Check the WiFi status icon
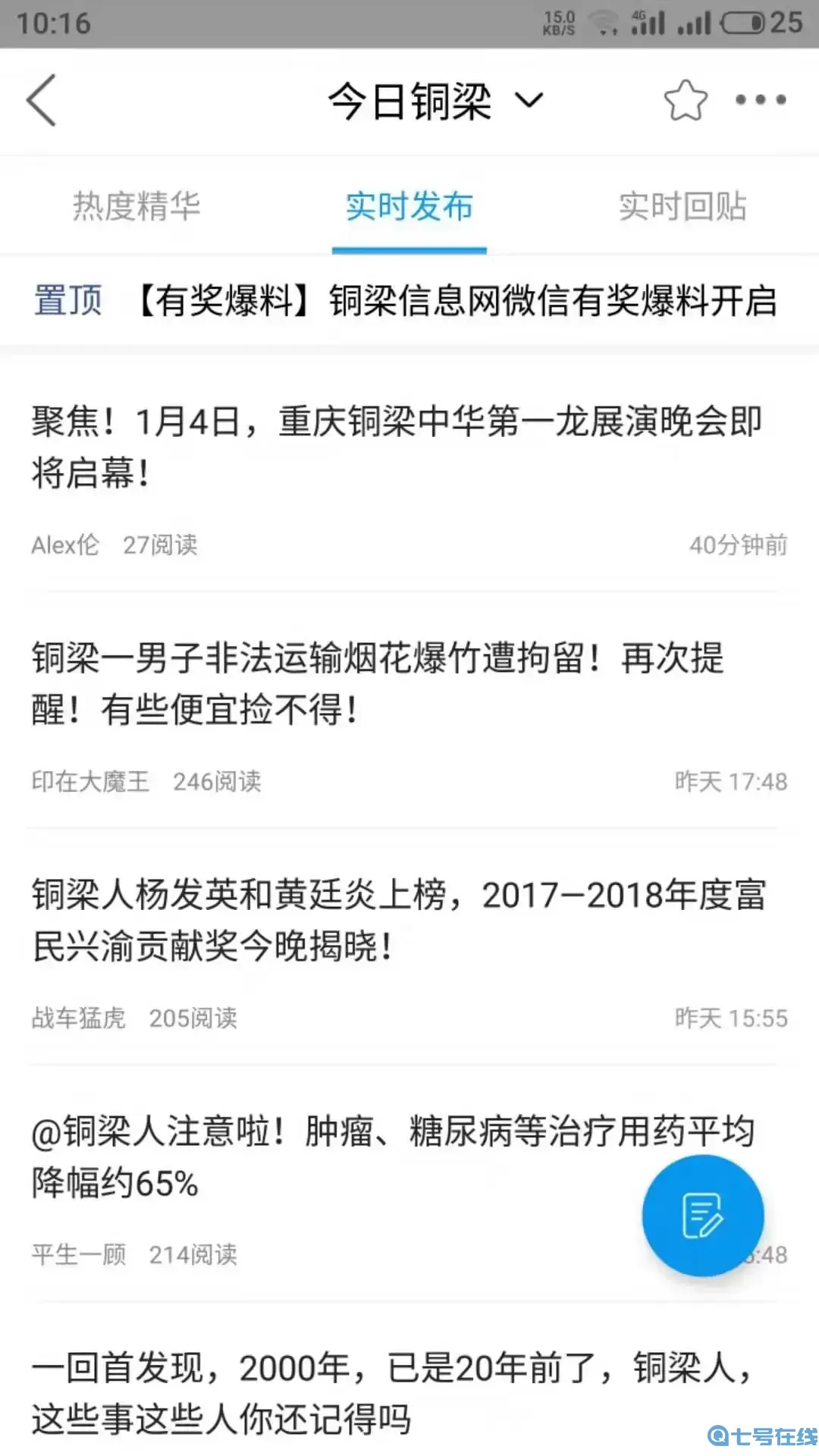Screen dimensions: 819x1456 [603, 21]
